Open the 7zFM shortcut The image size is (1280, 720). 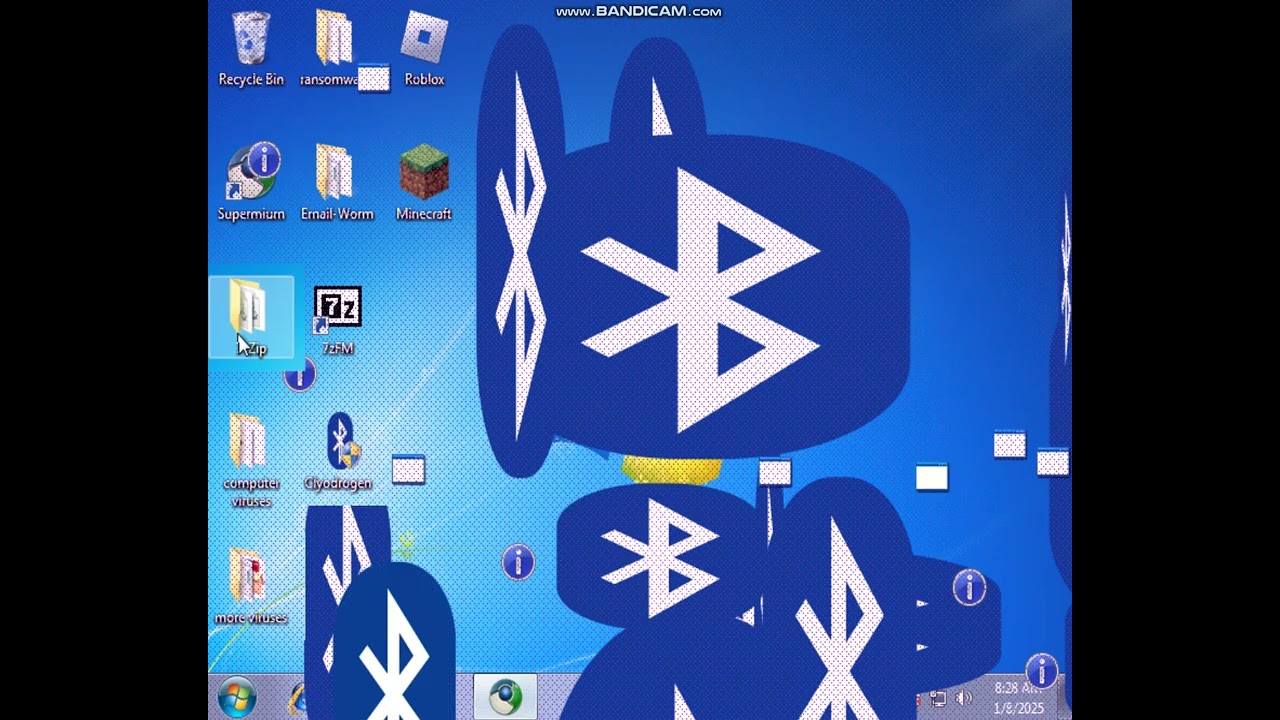(x=338, y=312)
